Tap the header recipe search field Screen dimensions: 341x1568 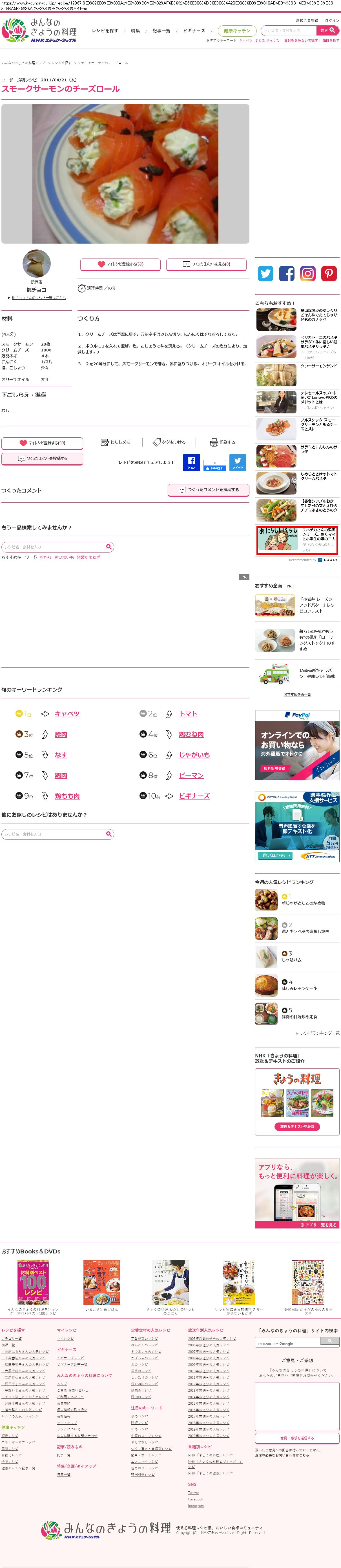point(289,30)
